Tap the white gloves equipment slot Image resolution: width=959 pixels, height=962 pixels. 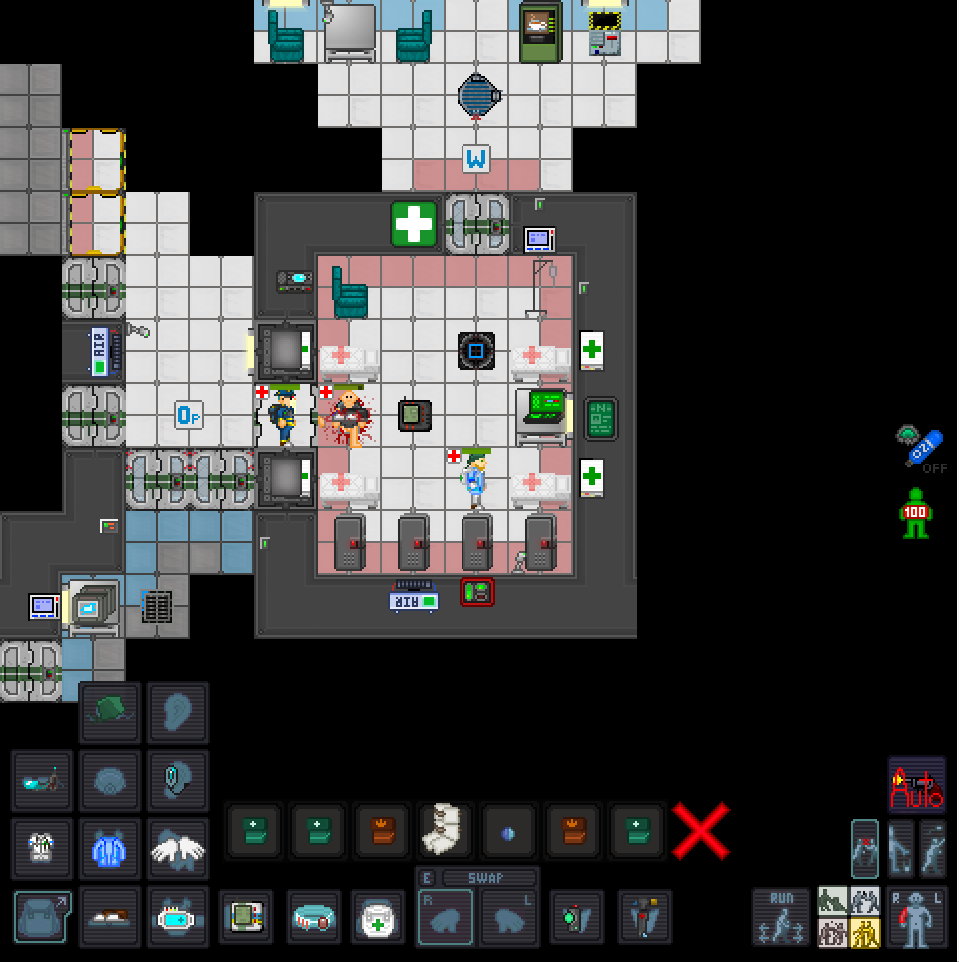point(178,849)
